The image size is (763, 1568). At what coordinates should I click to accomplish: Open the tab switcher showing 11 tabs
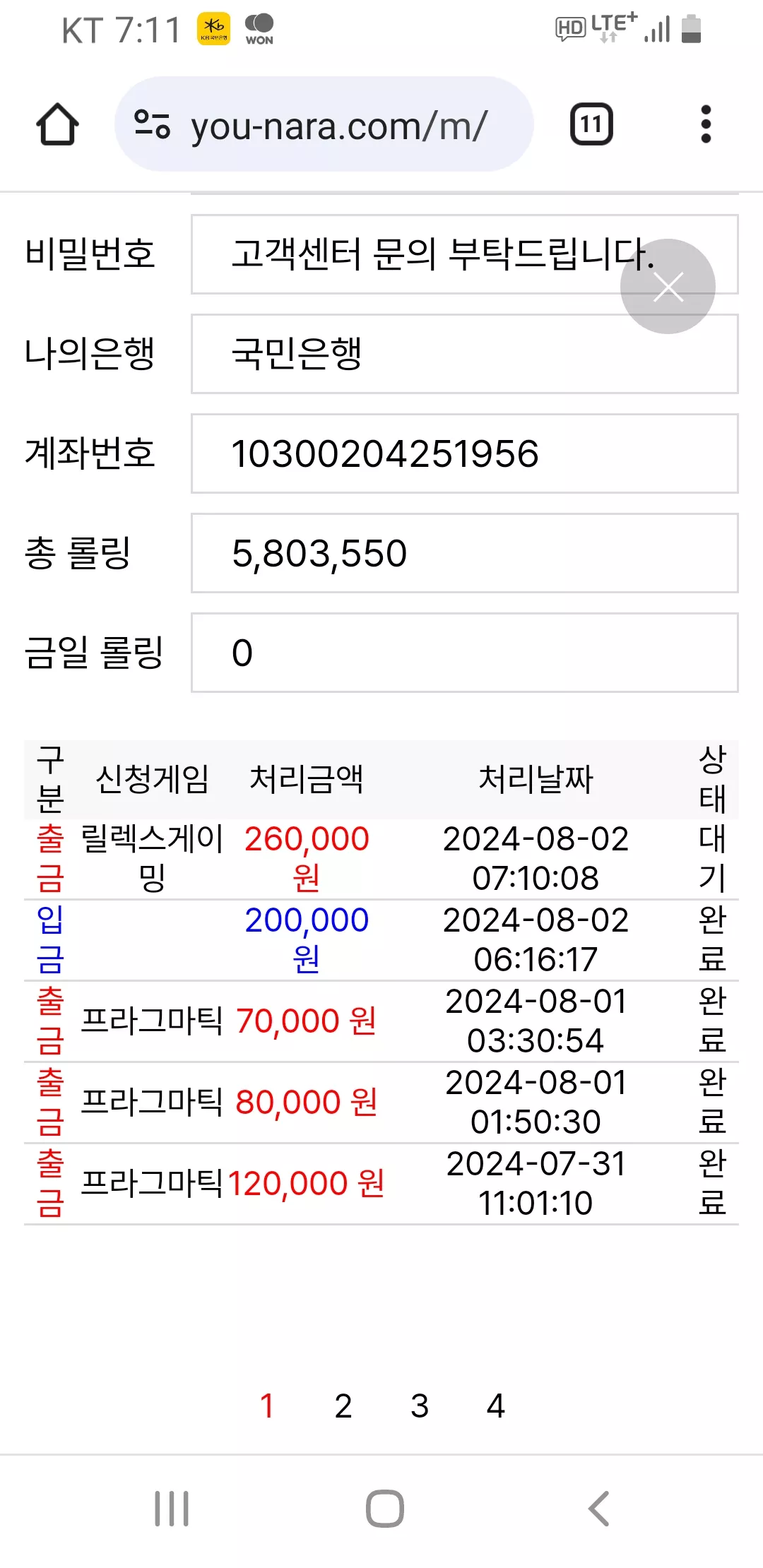click(x=591, y=124)
